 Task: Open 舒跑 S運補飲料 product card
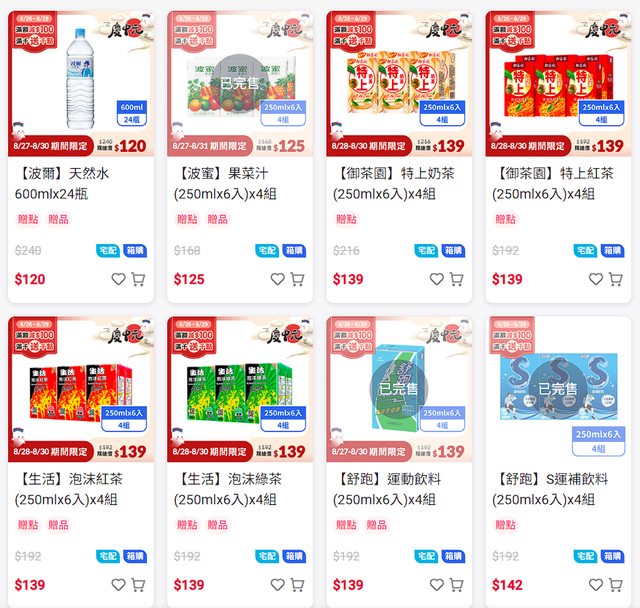[x=557, y=489]
